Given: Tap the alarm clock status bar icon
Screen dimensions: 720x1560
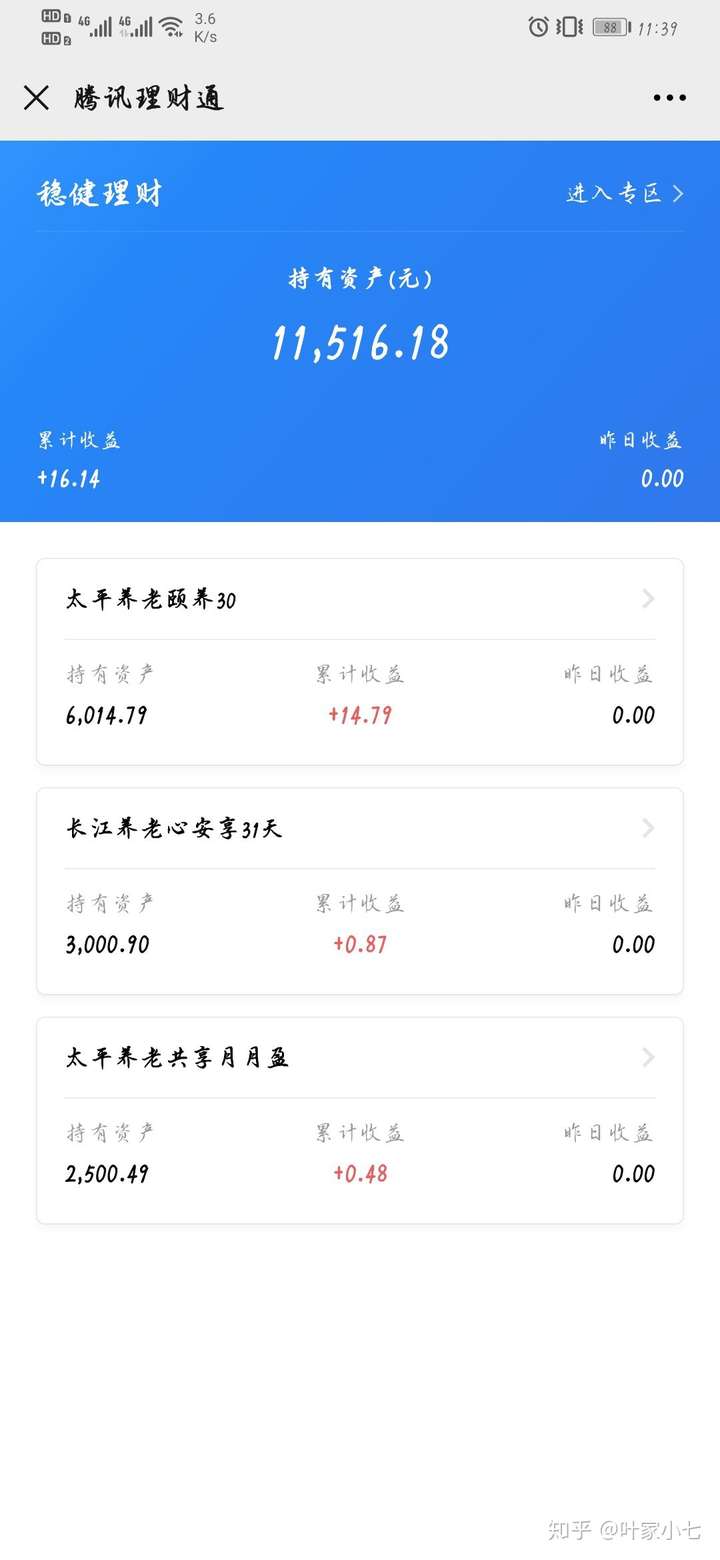Looking at the screenshot, I should [538, 27].
